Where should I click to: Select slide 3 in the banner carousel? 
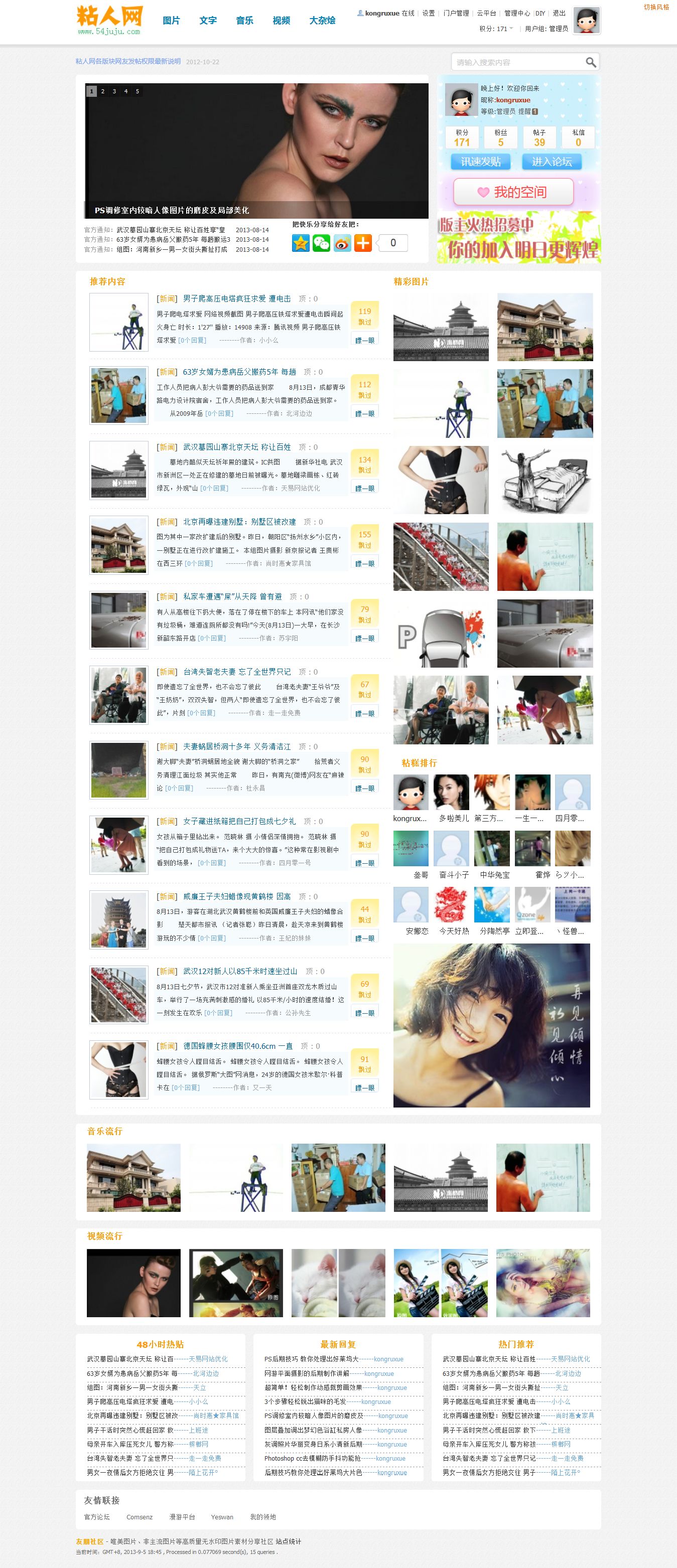pos(114,91)
